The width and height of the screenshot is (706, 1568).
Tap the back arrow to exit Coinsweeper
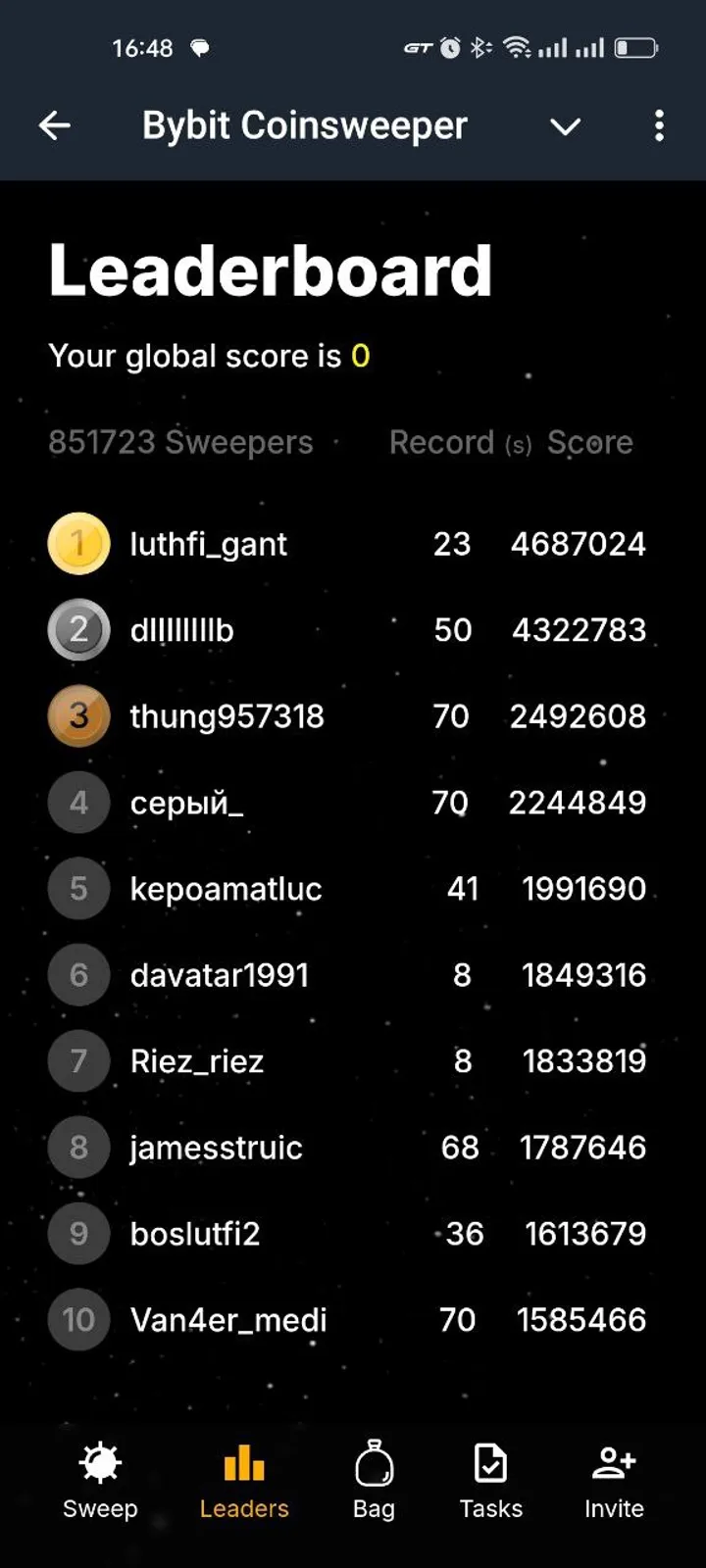tap(55, 125)
